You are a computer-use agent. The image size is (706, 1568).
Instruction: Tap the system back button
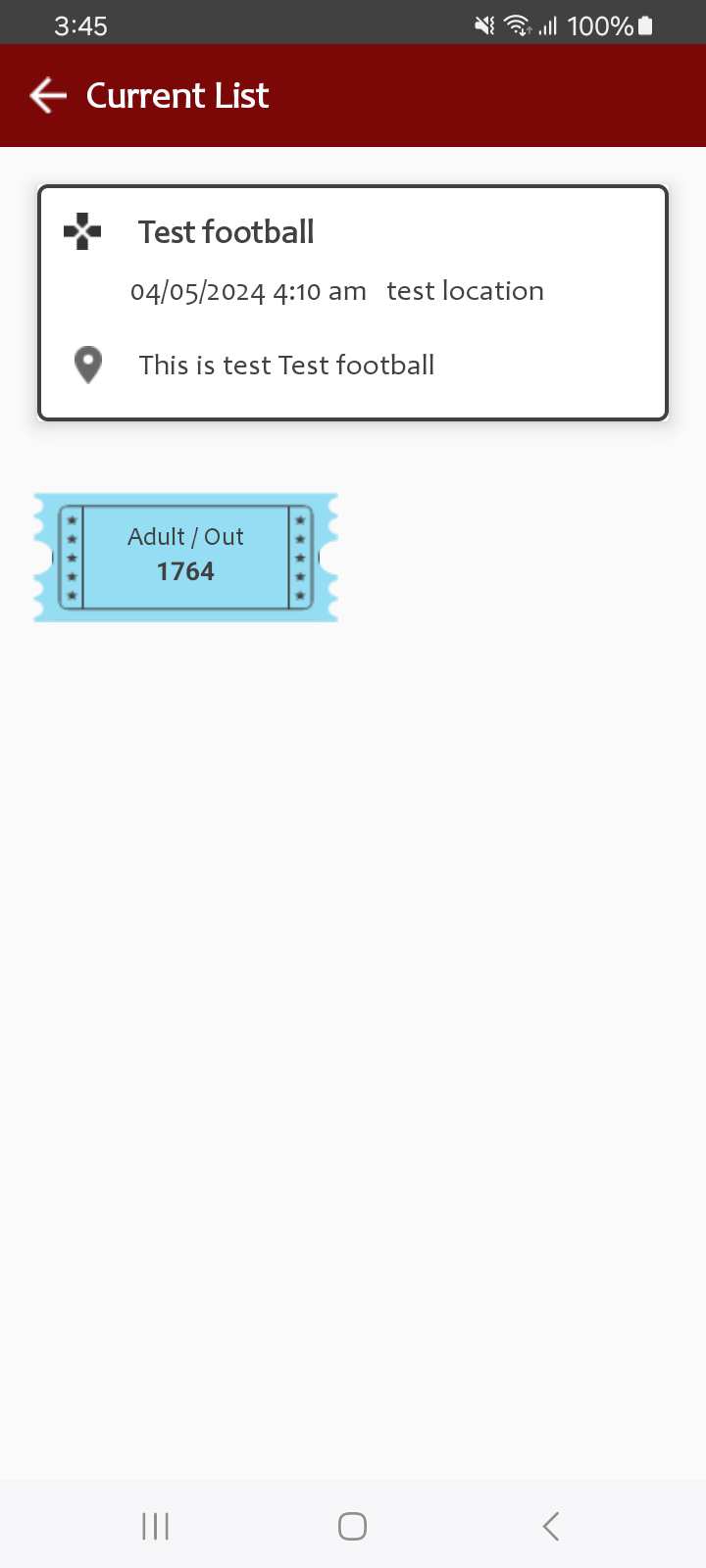[550, 1526]
